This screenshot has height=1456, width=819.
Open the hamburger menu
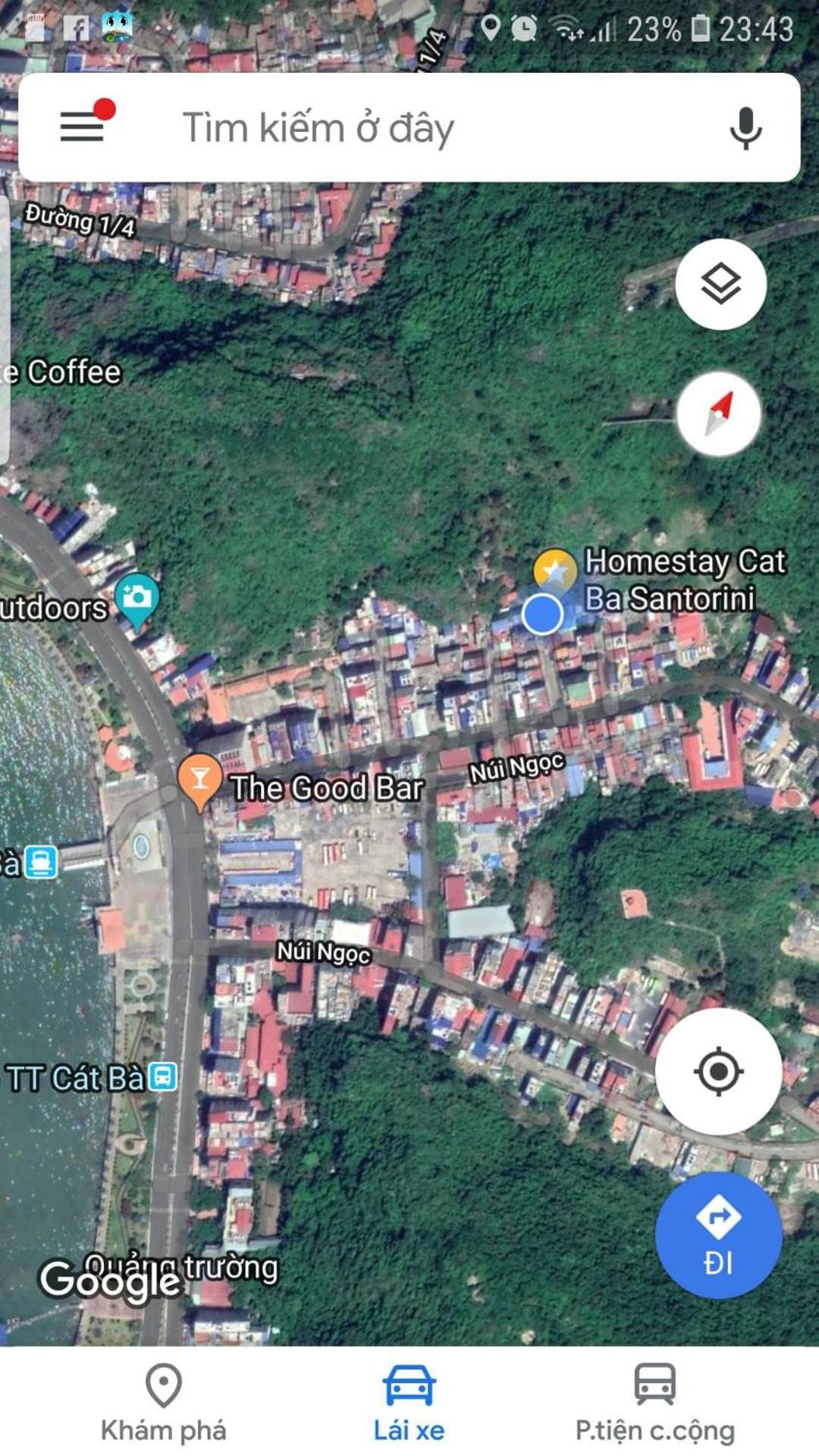83,126
